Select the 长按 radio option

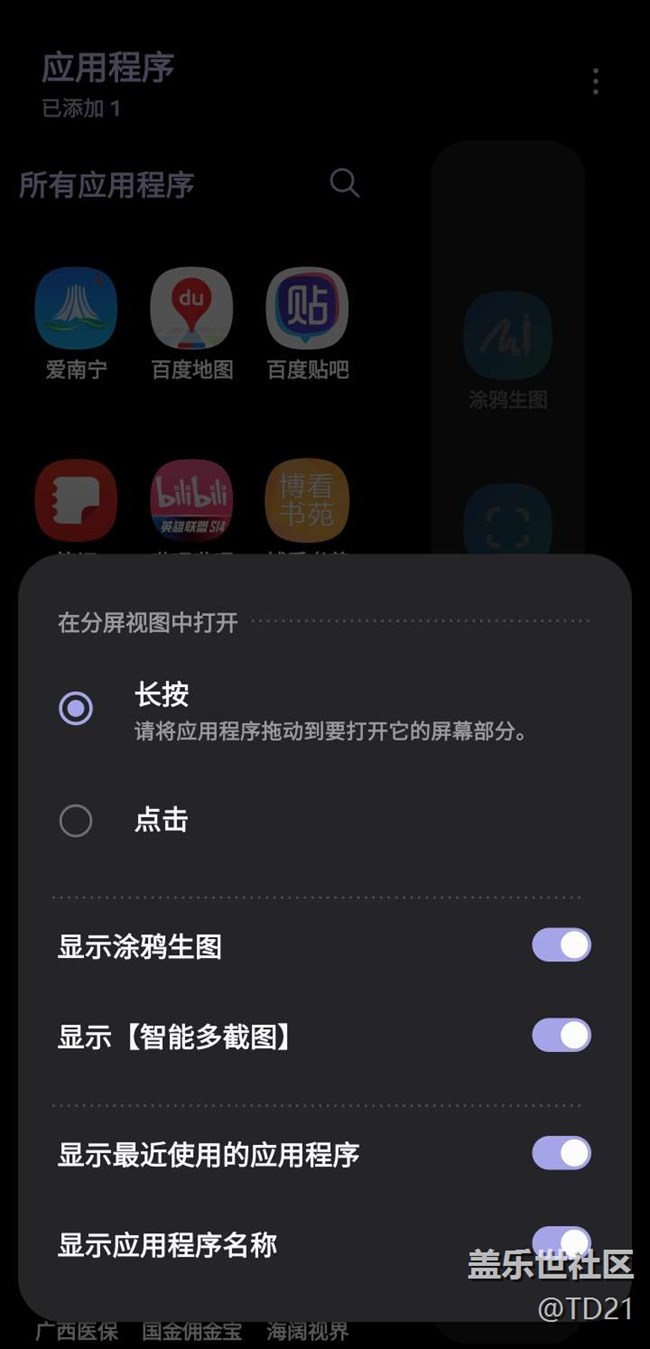coord(76,708)
